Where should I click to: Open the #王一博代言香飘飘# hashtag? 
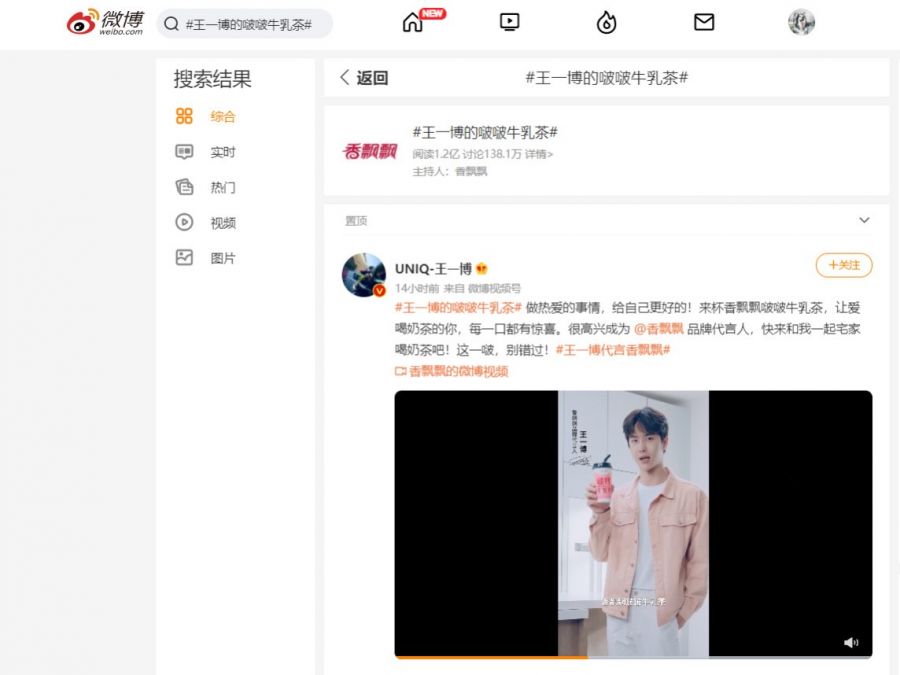coord(612,350)
